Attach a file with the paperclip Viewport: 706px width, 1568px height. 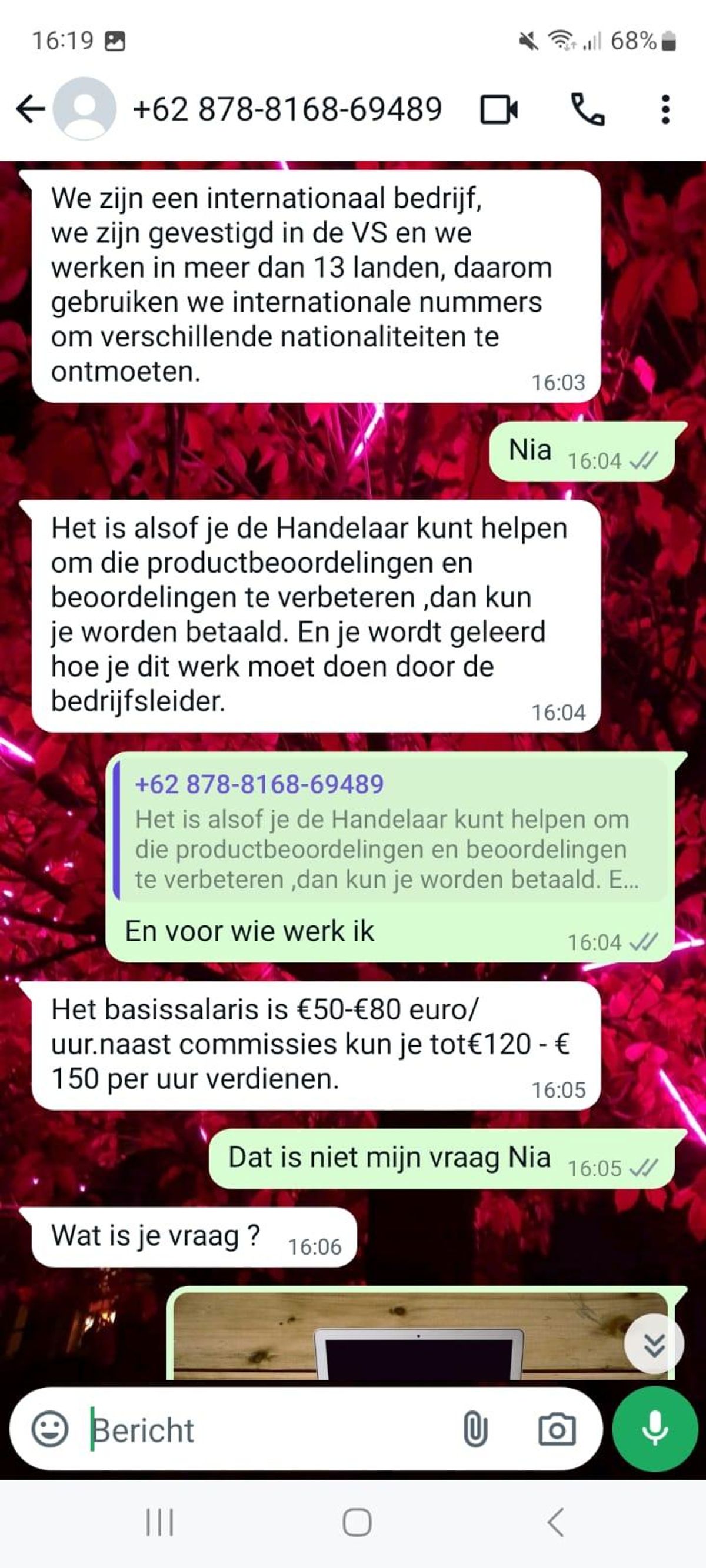[x=475, y=1429]
